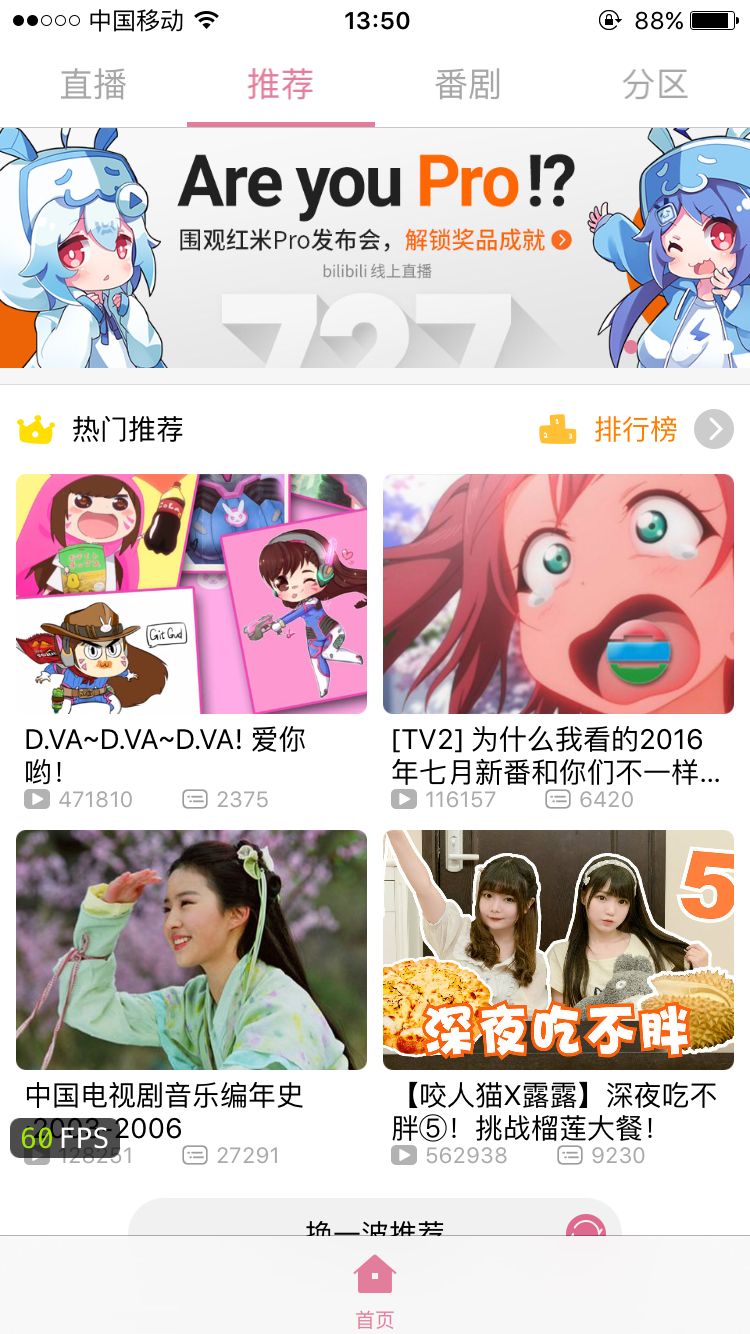Open the 番剧 tab
The image size is (750, 1334).
click(467, 85)
